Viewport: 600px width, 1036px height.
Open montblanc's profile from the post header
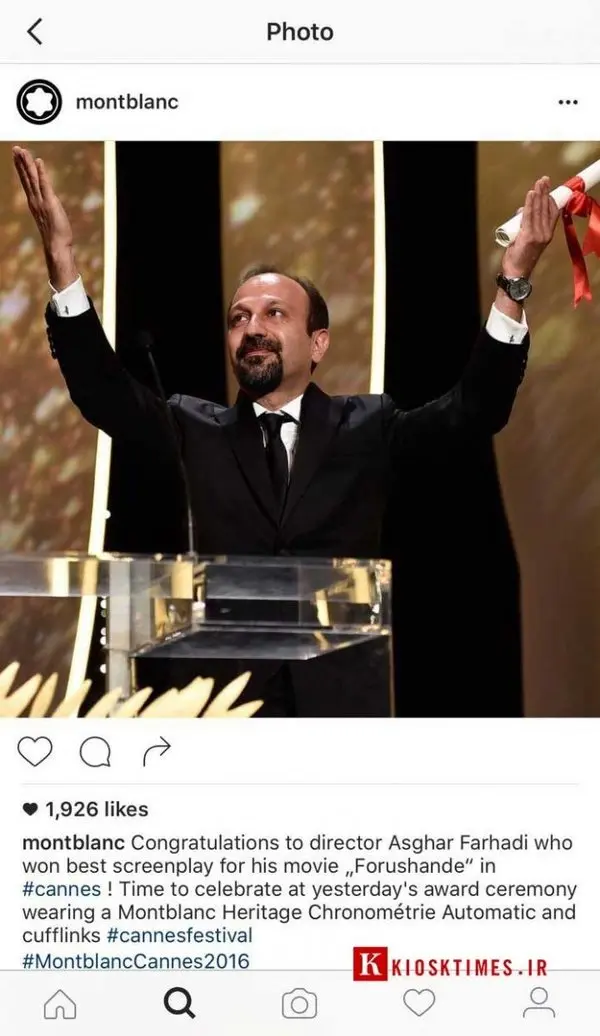point(126,102)
